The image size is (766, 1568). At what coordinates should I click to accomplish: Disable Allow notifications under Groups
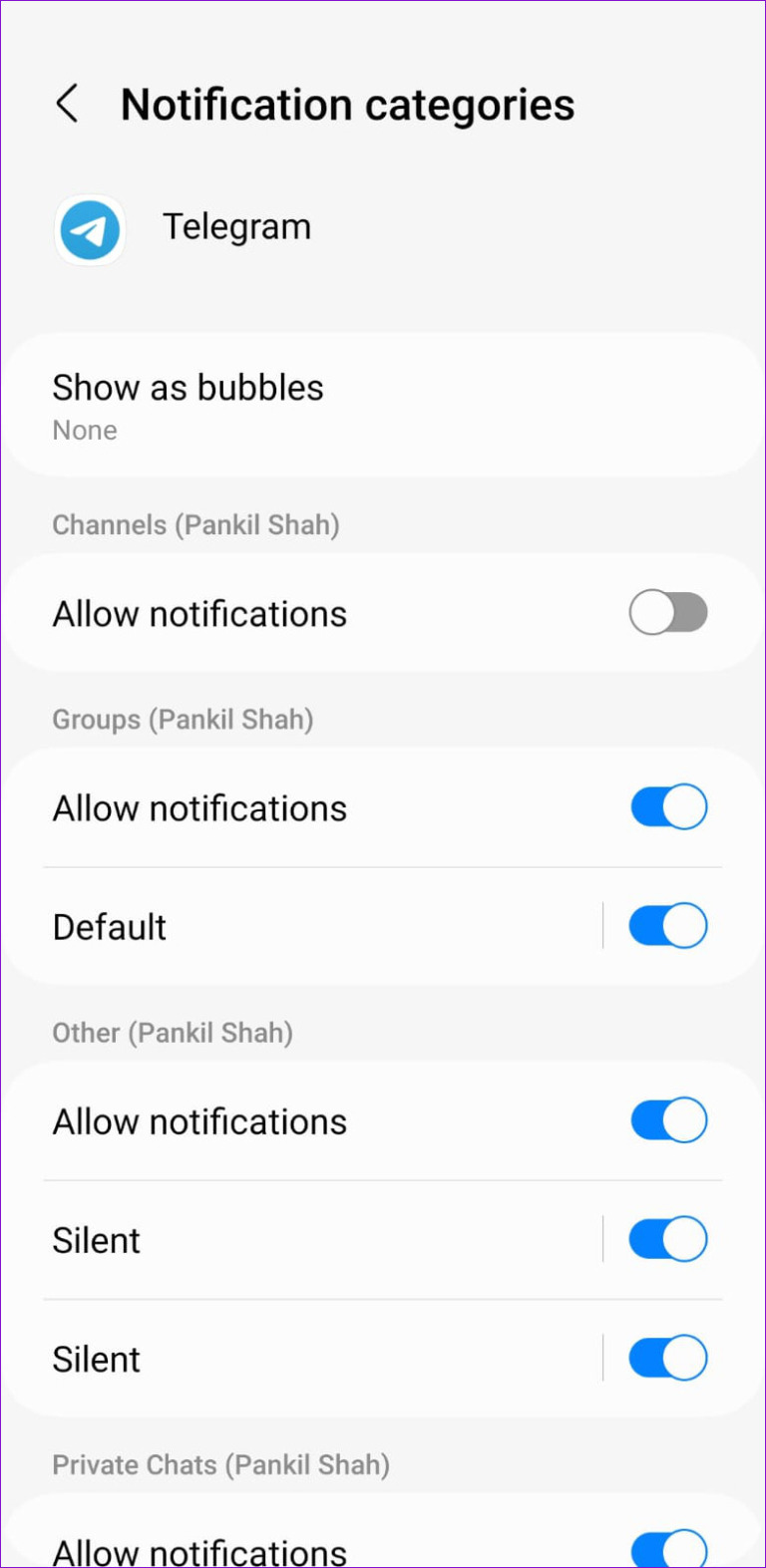667,806
